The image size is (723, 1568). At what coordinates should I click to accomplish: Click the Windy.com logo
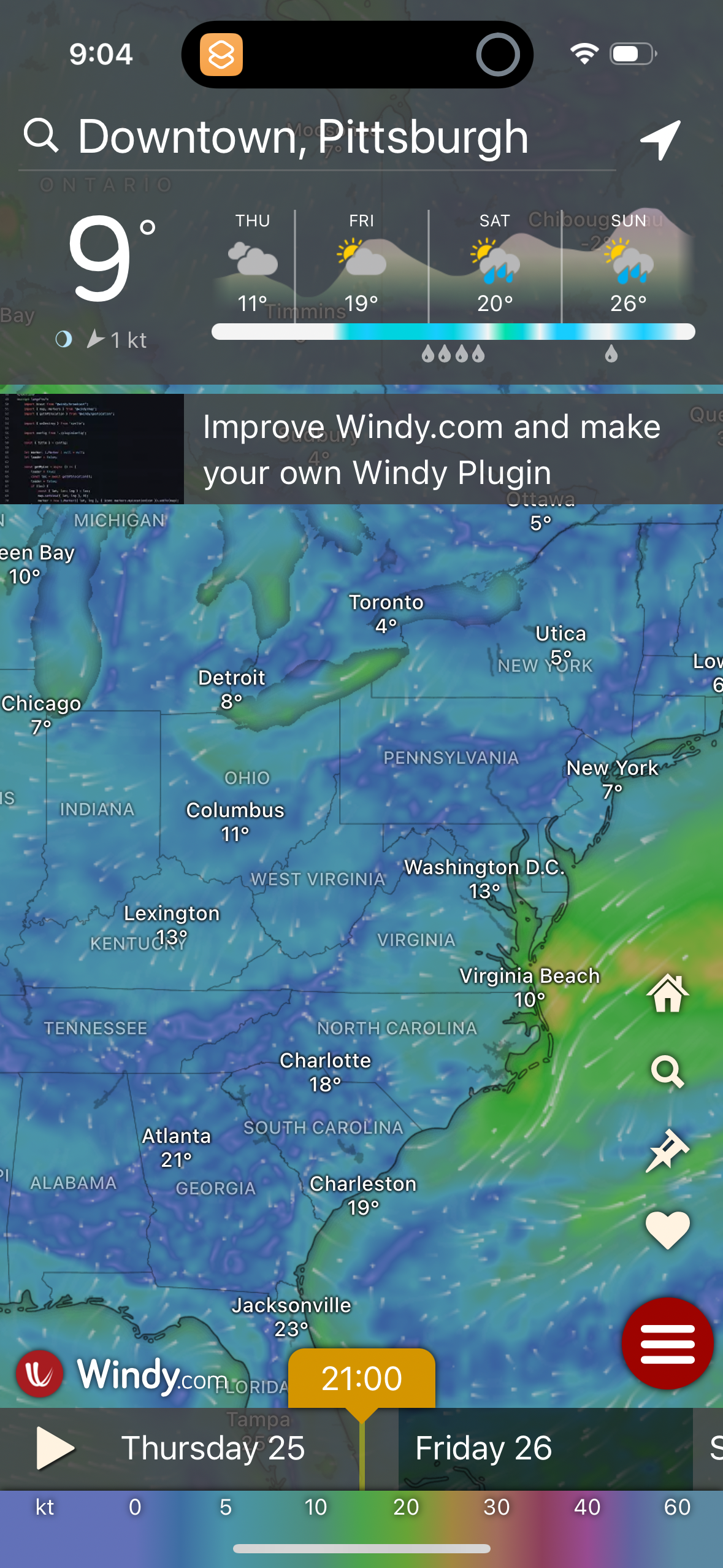(x=123, y=1374)
